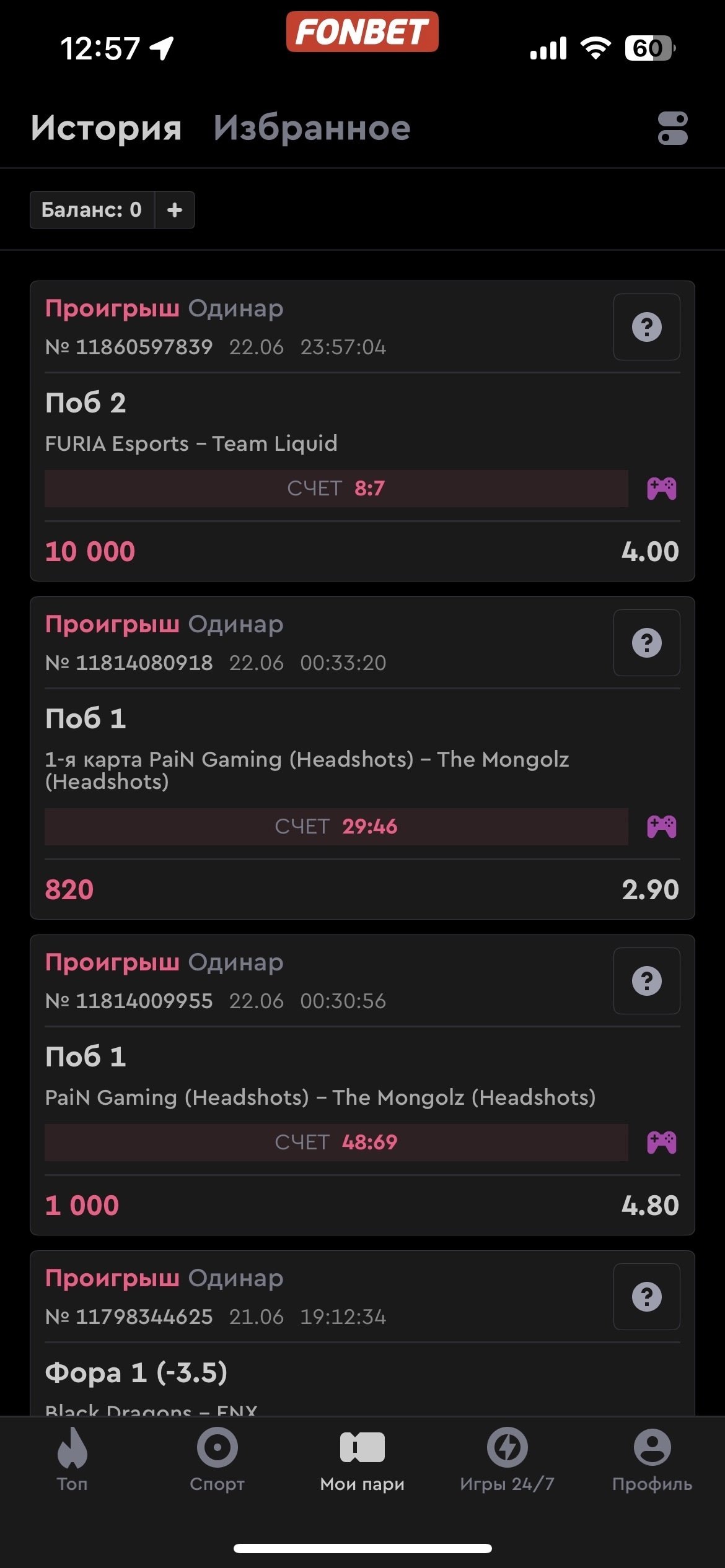Viewport: 725px width, 1568px height.
Task: Tap the plus button to top up balance
Action: click(175, 210)
